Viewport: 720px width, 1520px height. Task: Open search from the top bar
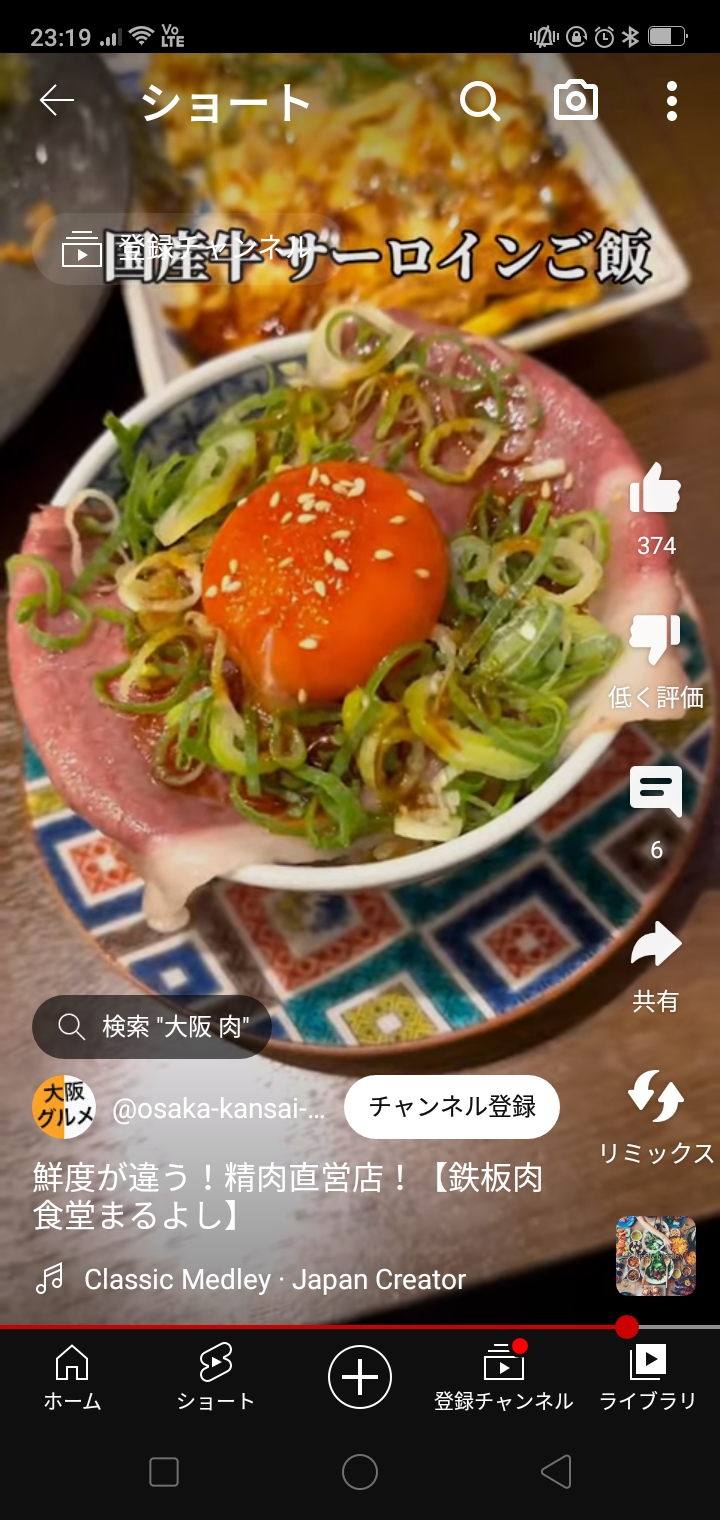coord(480,101)
